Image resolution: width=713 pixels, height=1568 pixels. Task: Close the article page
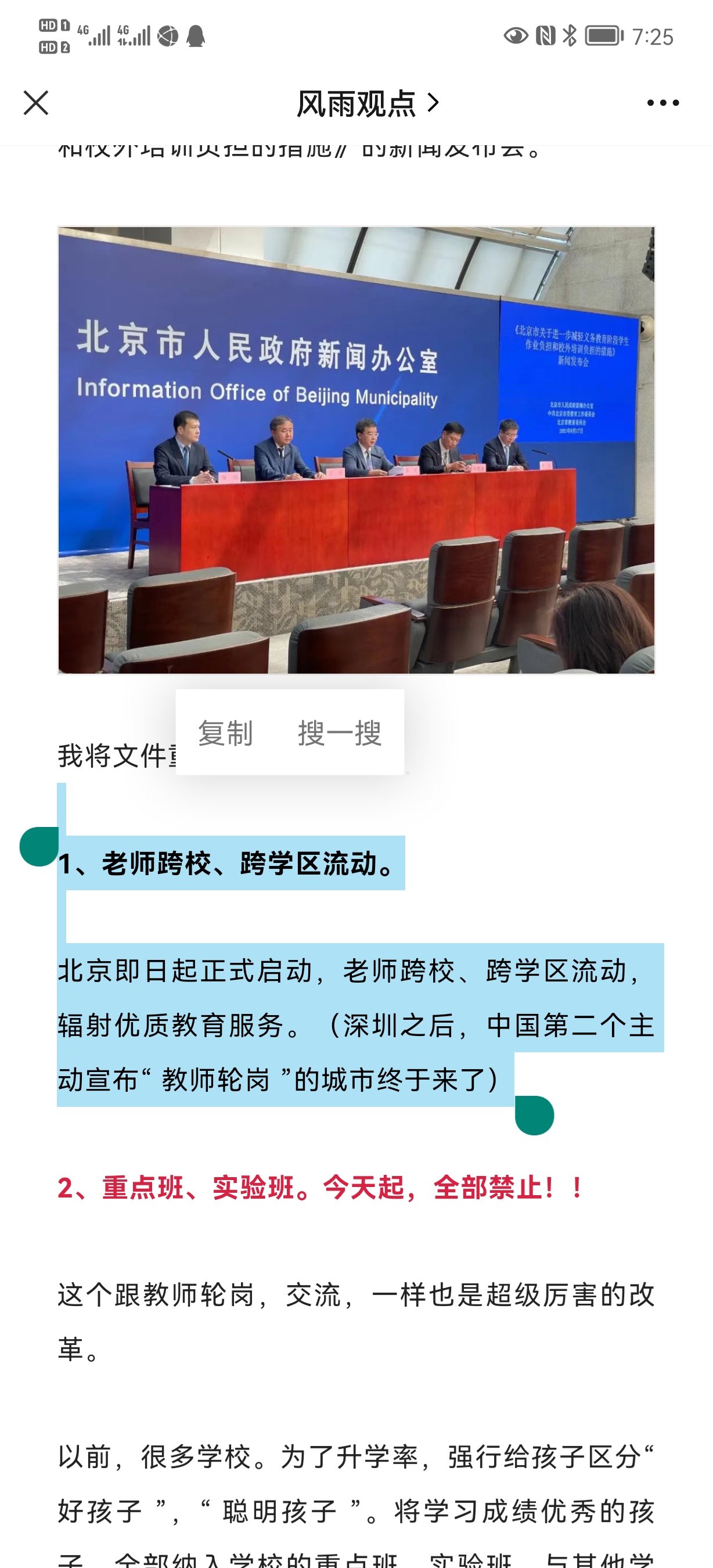point(36,103)
